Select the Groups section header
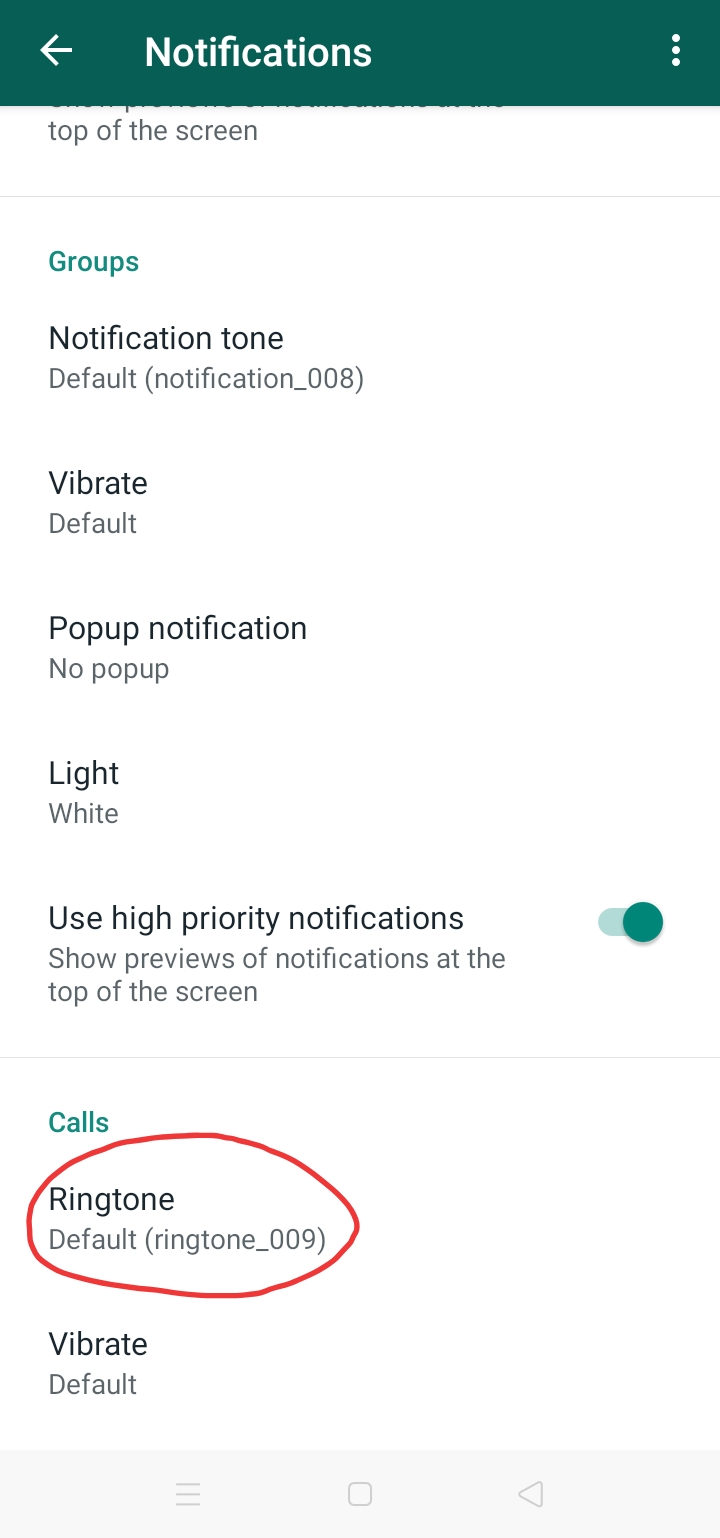 pyautogui.click(x=93, y=261)
